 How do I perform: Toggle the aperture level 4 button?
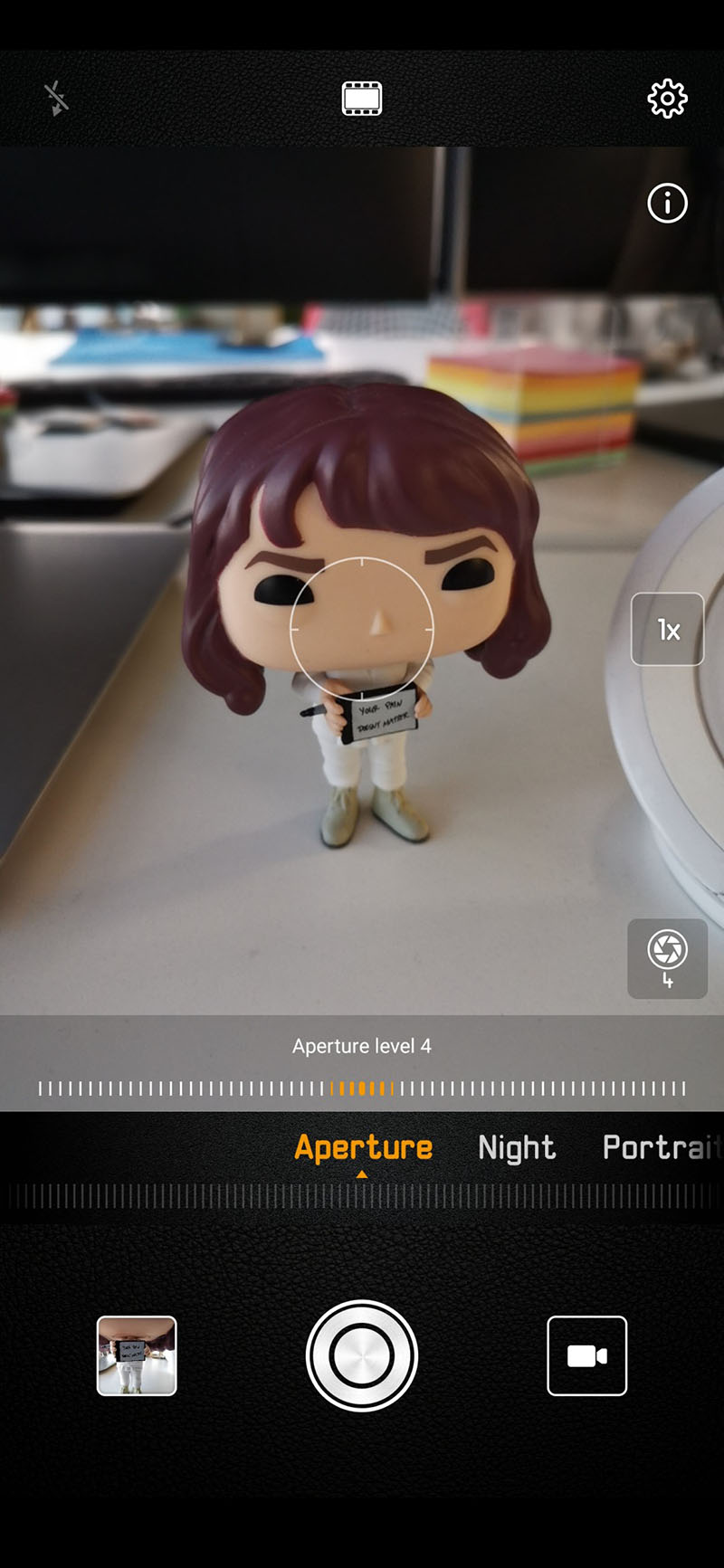(x=667, y=958)
